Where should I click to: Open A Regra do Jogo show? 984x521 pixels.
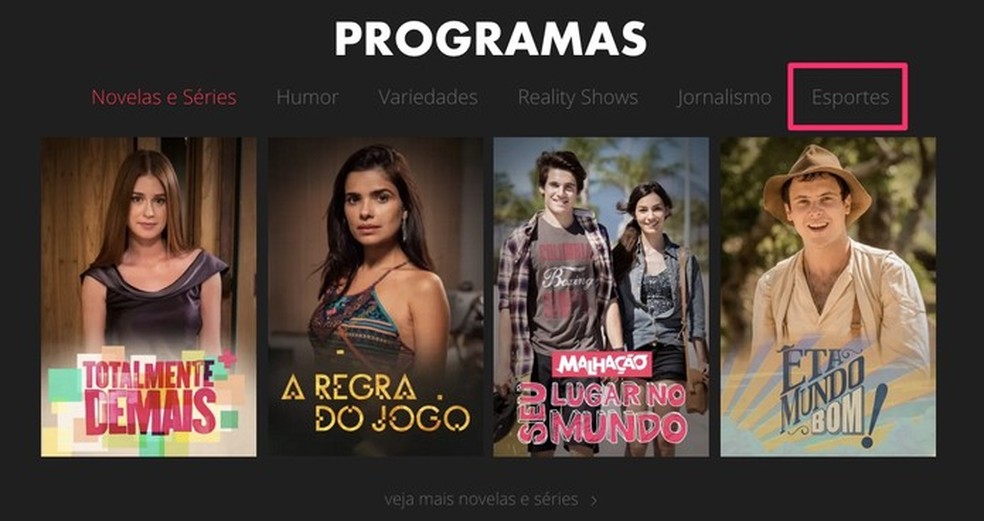coord(375,297)
